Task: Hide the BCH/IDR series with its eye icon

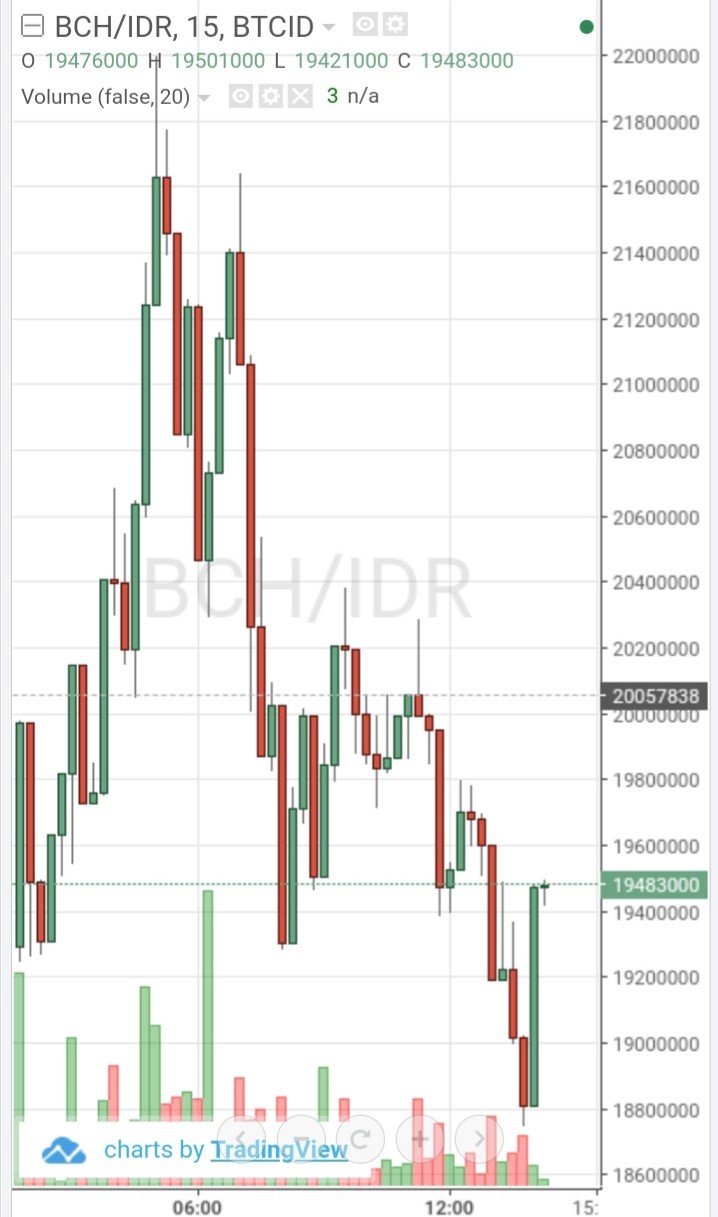Action: [366, 25]
